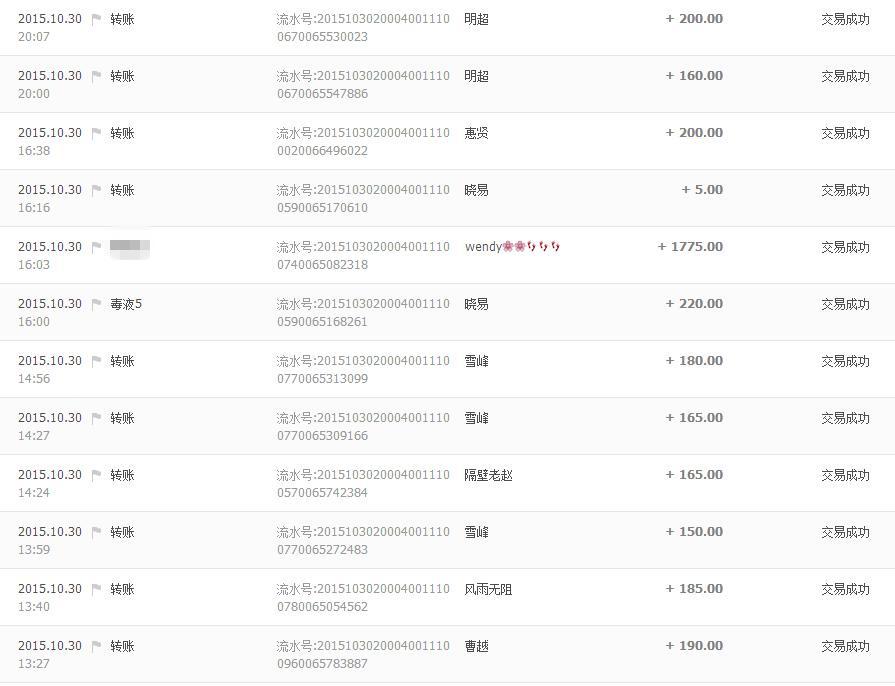The width and height of the screenshot is (895, 686).
Task: Open the 185.00 transfer from 风雨无阻
Action: click(122, 589)
